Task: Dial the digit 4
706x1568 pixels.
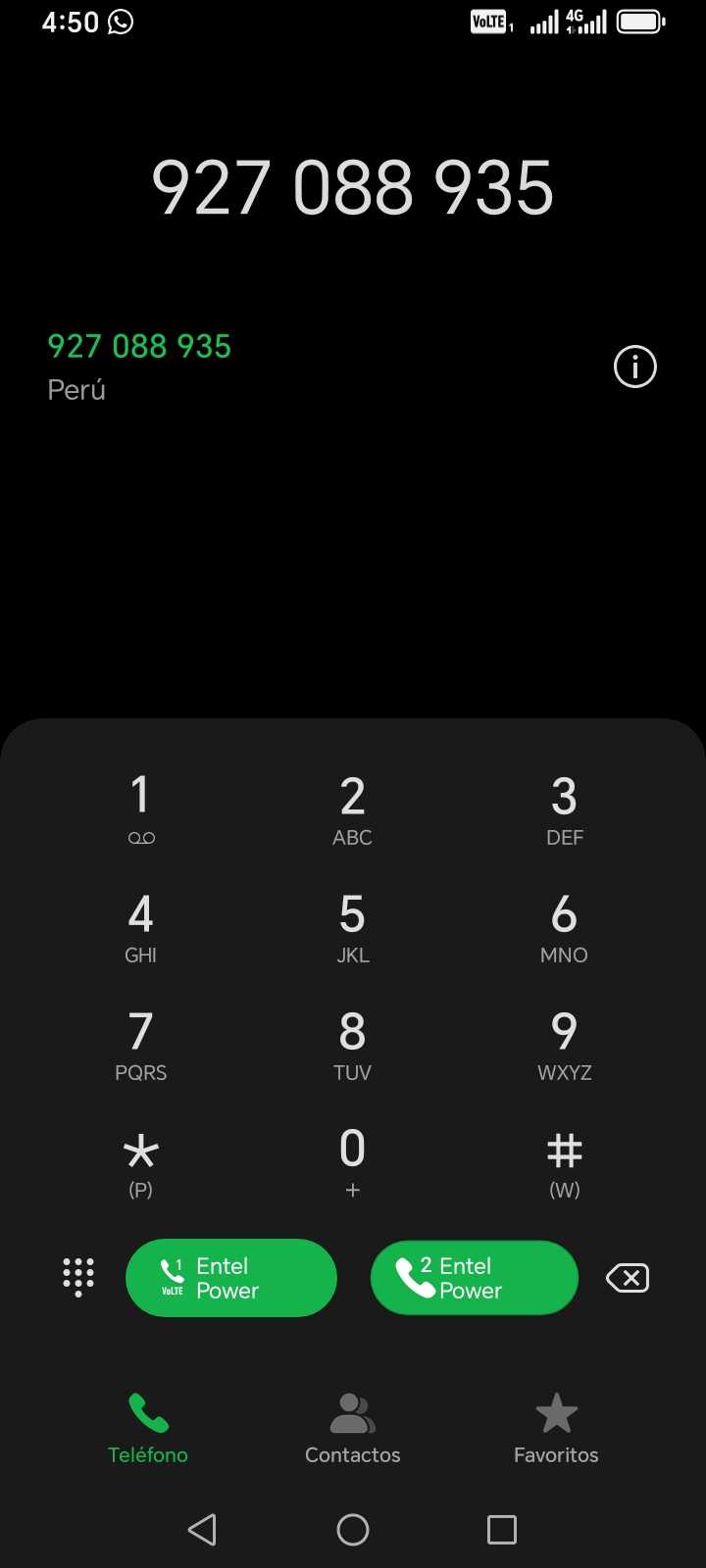Action: coord(141,925)
